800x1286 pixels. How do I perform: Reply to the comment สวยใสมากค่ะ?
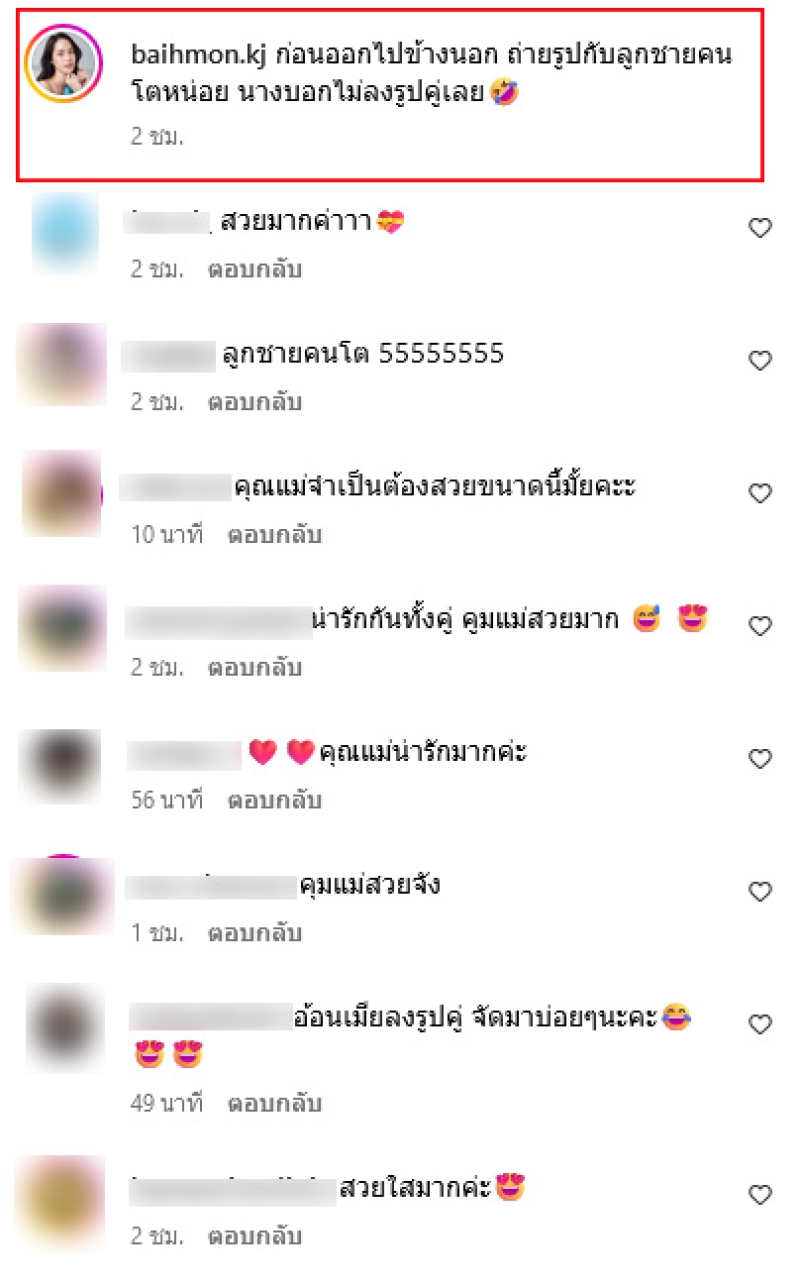(x=254, y=1236)
